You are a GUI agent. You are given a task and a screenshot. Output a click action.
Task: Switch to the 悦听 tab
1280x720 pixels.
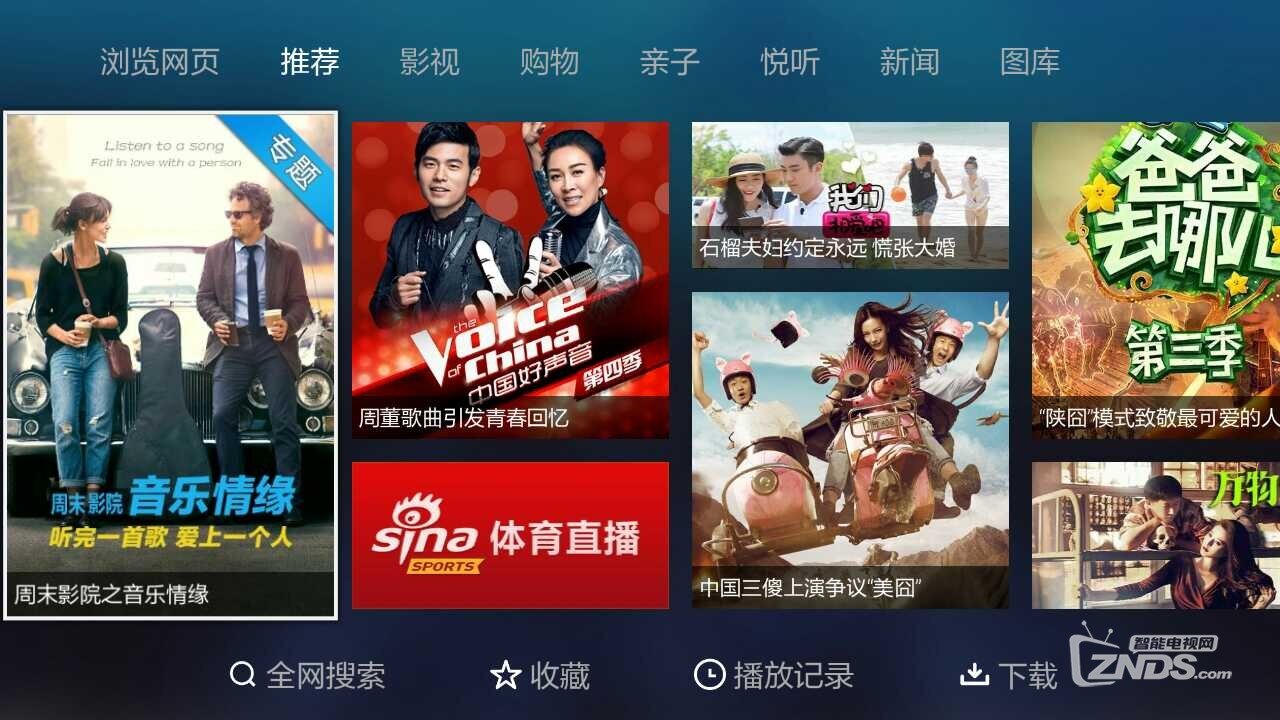pyautogui.click(x=790, y=62)
